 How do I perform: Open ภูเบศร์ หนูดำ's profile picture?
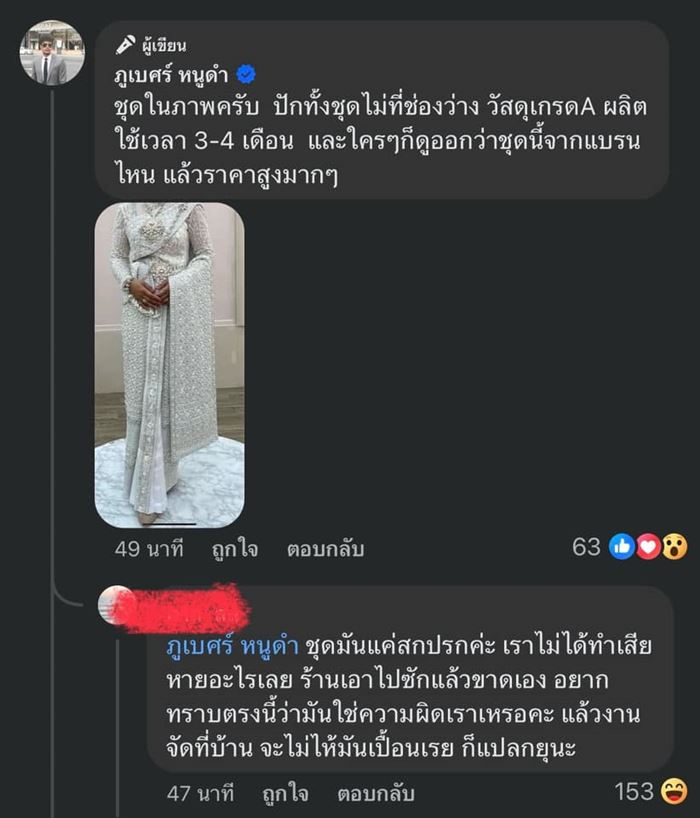[52, 53]
